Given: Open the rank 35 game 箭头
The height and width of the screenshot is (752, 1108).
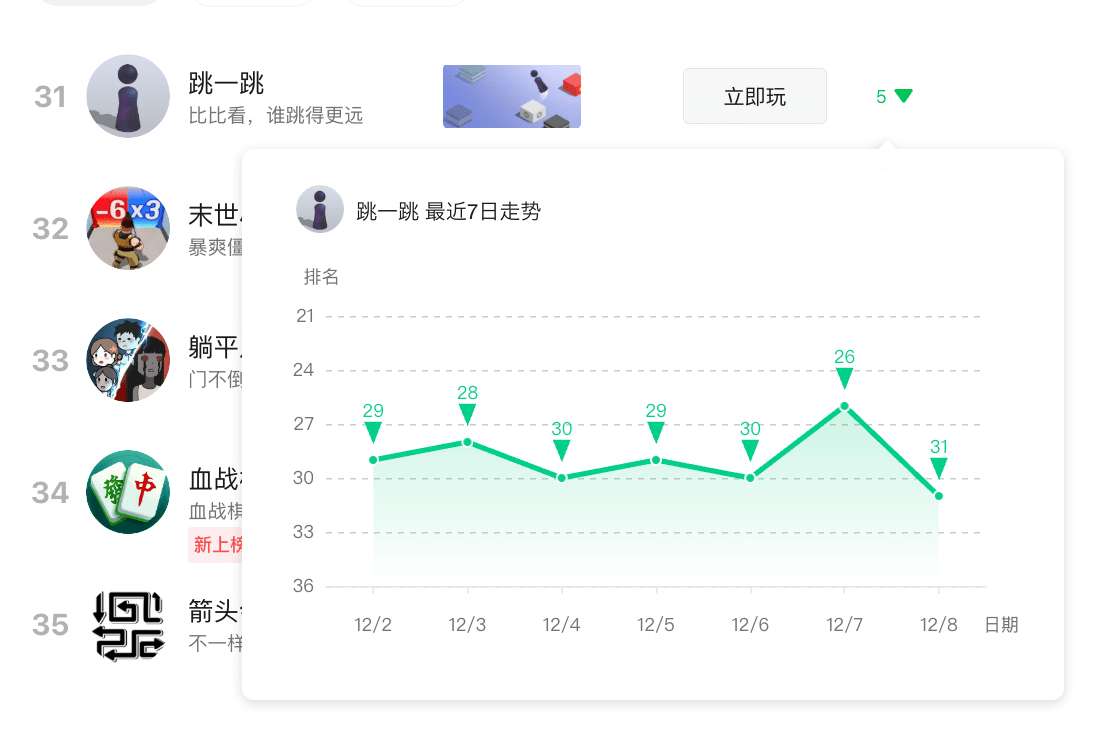Looking at the screenshot, I should (x=128, y=625).
